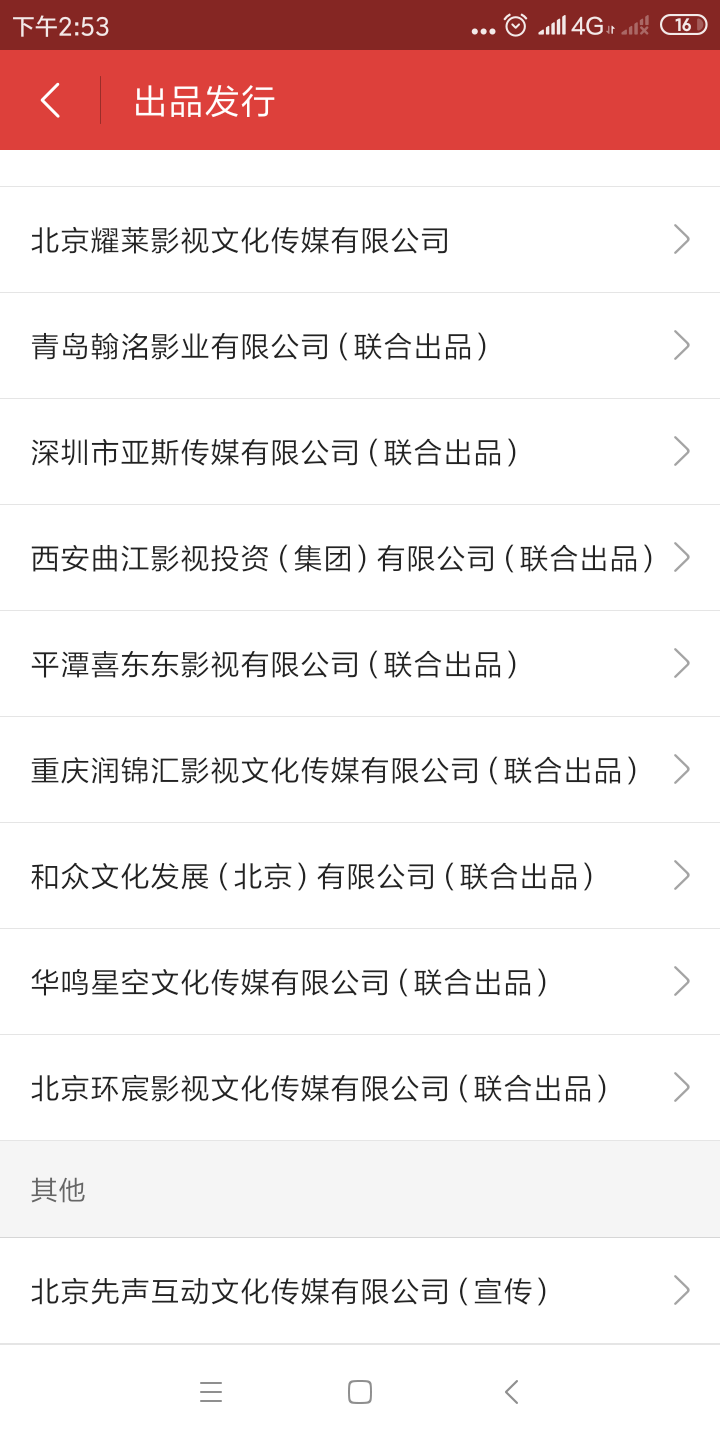Open recent apps from navigation bar

pyautogui.click(x=211, y=1392)
